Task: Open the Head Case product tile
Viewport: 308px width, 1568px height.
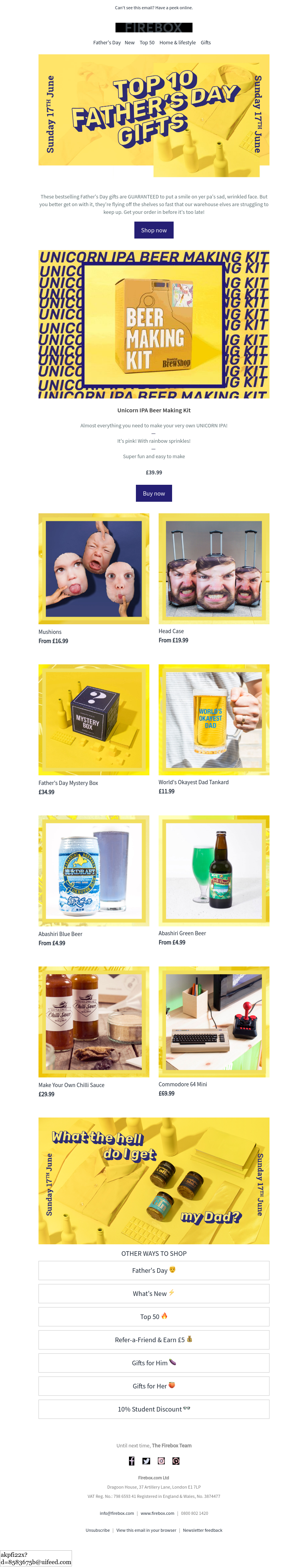Action: [214, 568]
